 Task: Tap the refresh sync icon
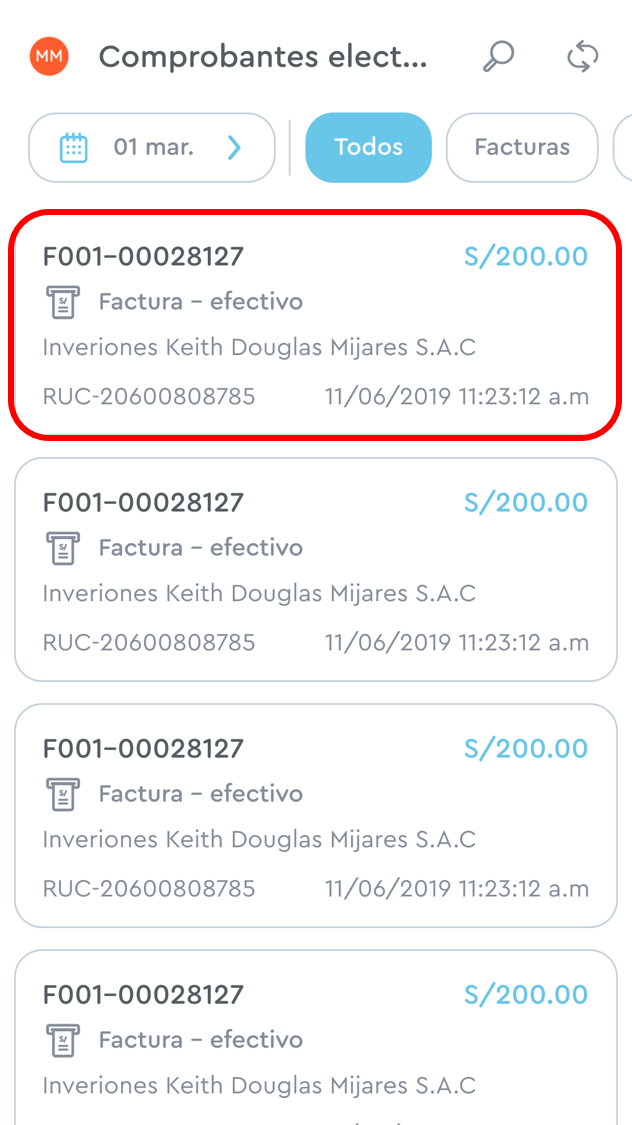coord(583,57)
